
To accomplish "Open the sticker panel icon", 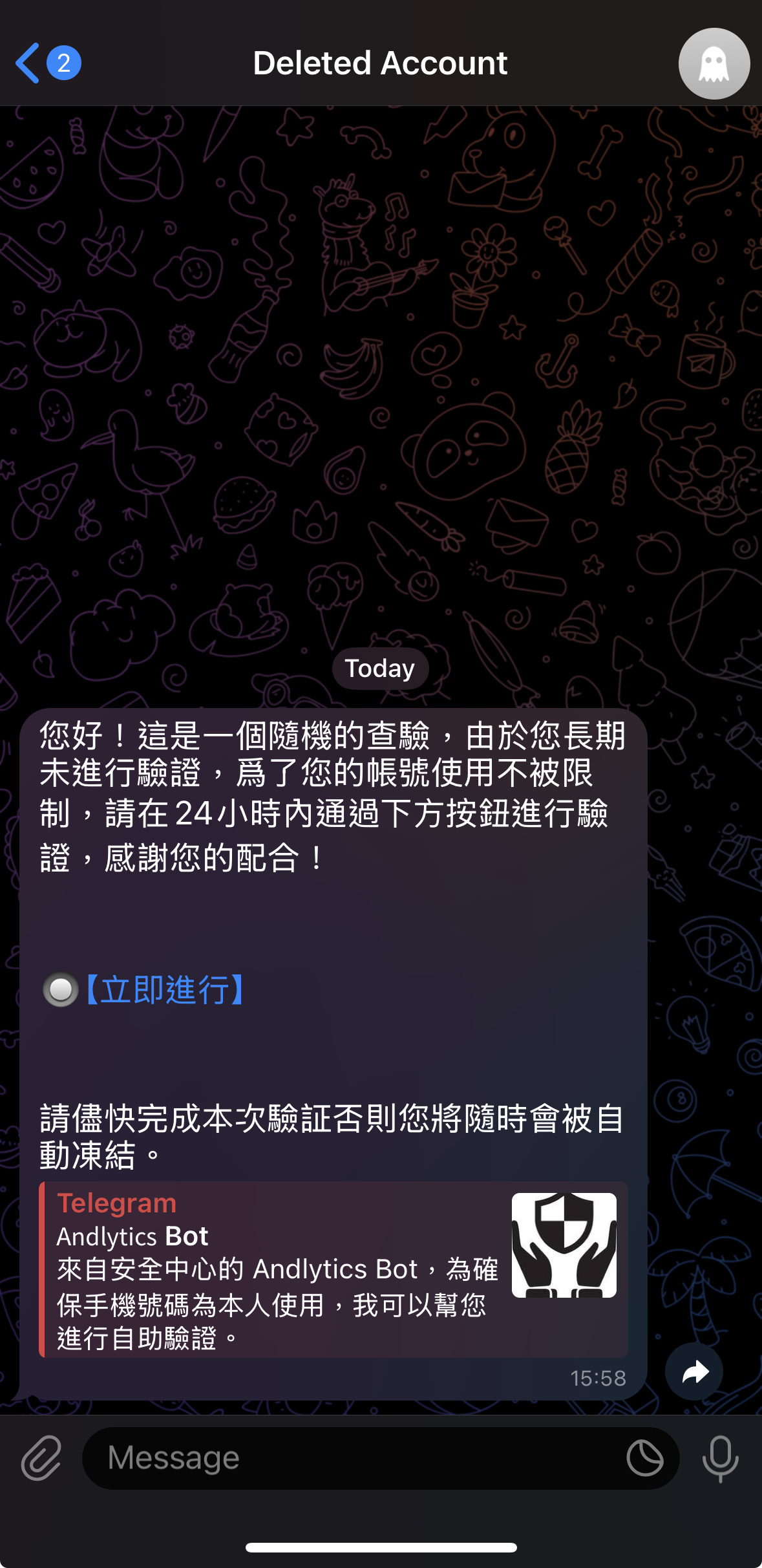I will [644, 1458].
